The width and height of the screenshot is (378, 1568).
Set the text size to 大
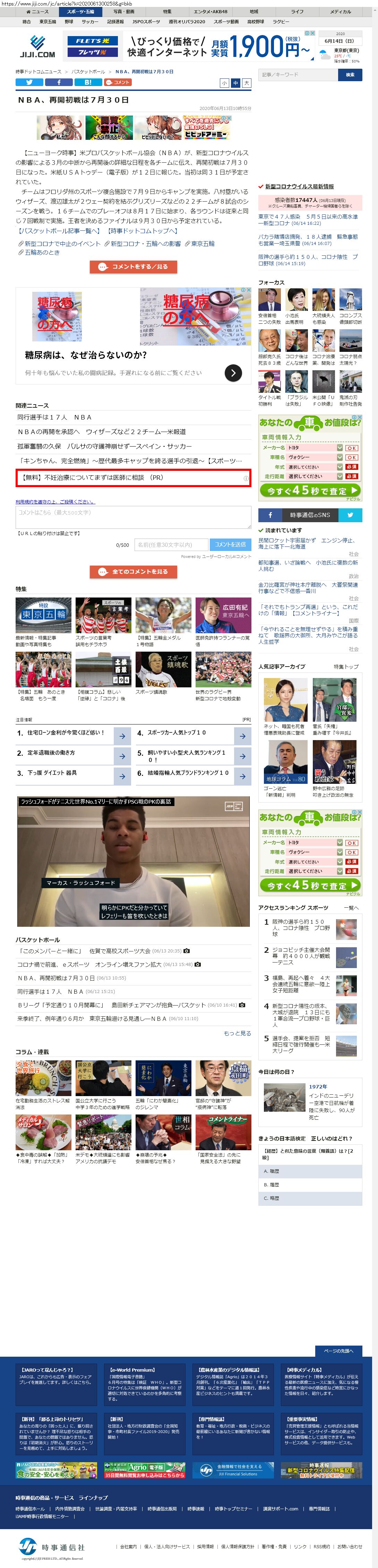(x=247, y=83)
